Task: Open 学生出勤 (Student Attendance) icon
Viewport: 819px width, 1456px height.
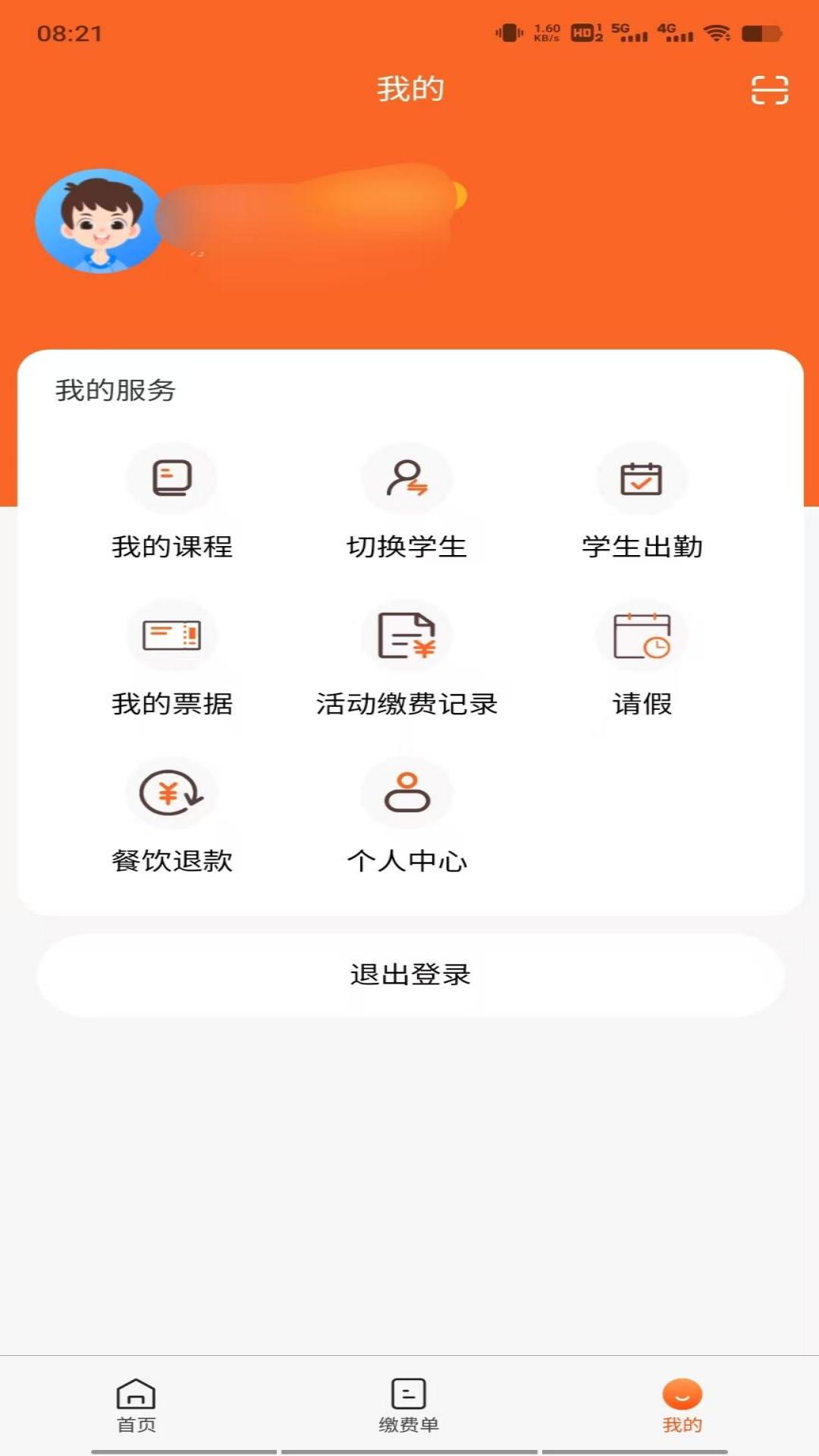Action: click(x=642, y=479)
